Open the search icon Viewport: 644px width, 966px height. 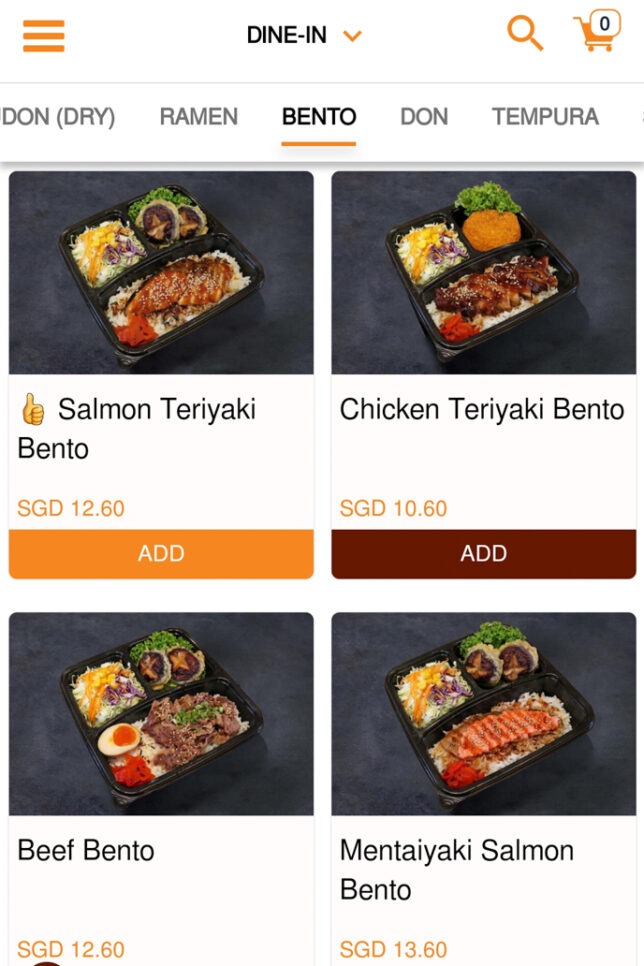pos(524,33)
